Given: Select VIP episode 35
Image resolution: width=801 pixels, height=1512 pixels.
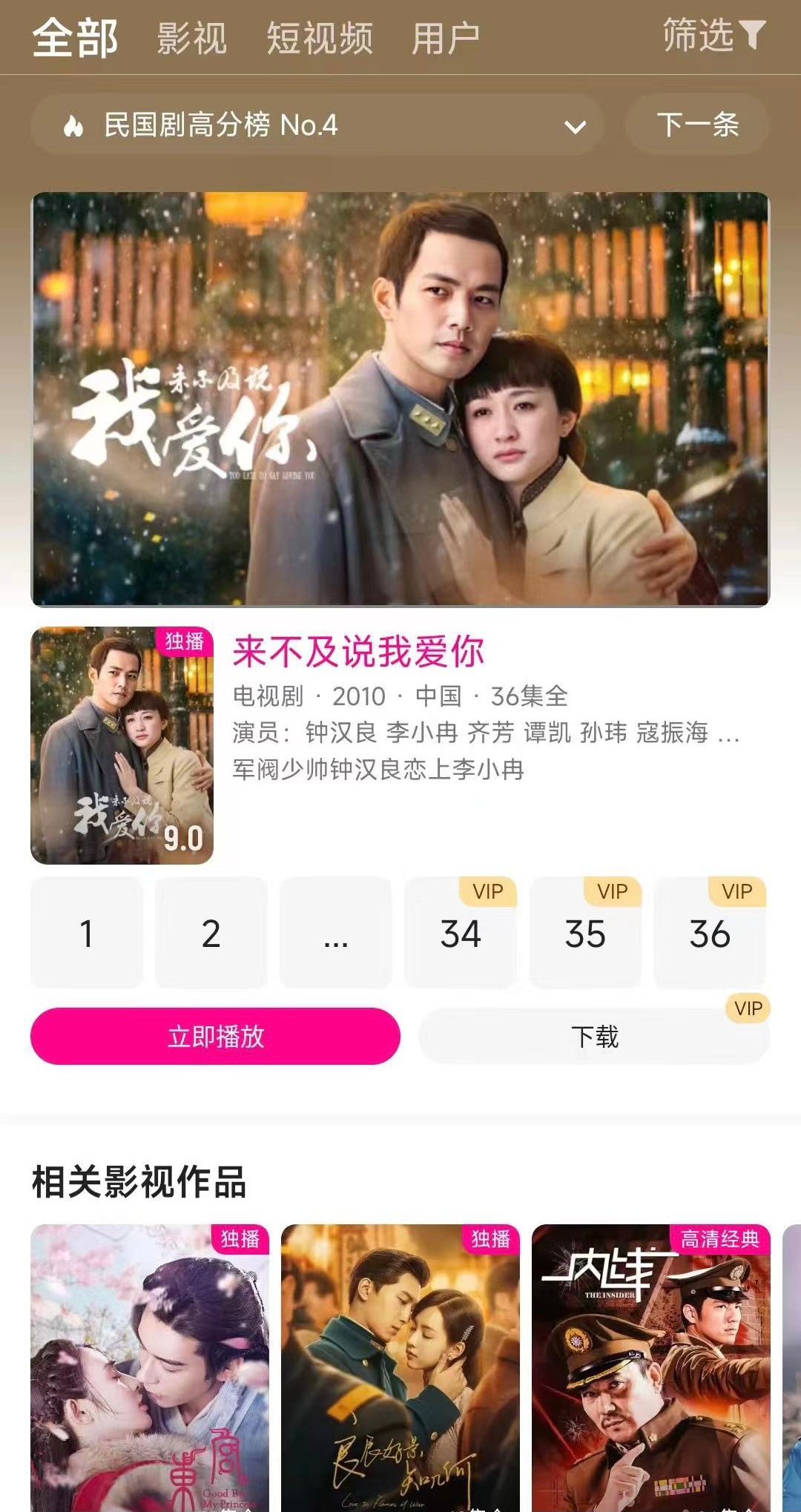Looking at the screenshot, I should 585,934.
